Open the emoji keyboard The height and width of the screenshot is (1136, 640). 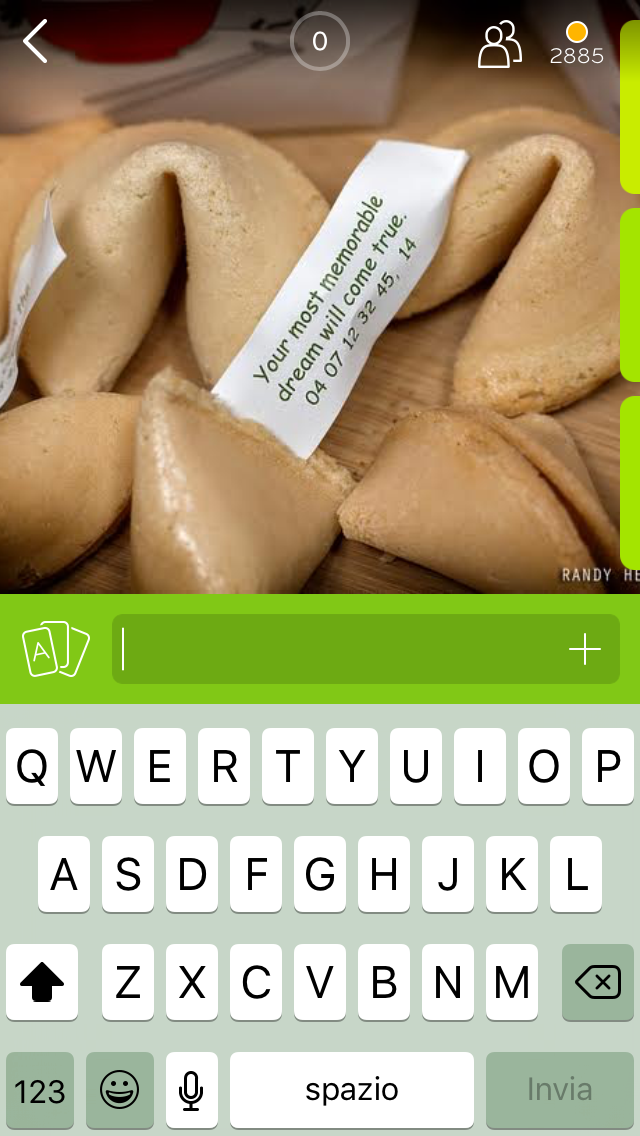point(120,1090)
